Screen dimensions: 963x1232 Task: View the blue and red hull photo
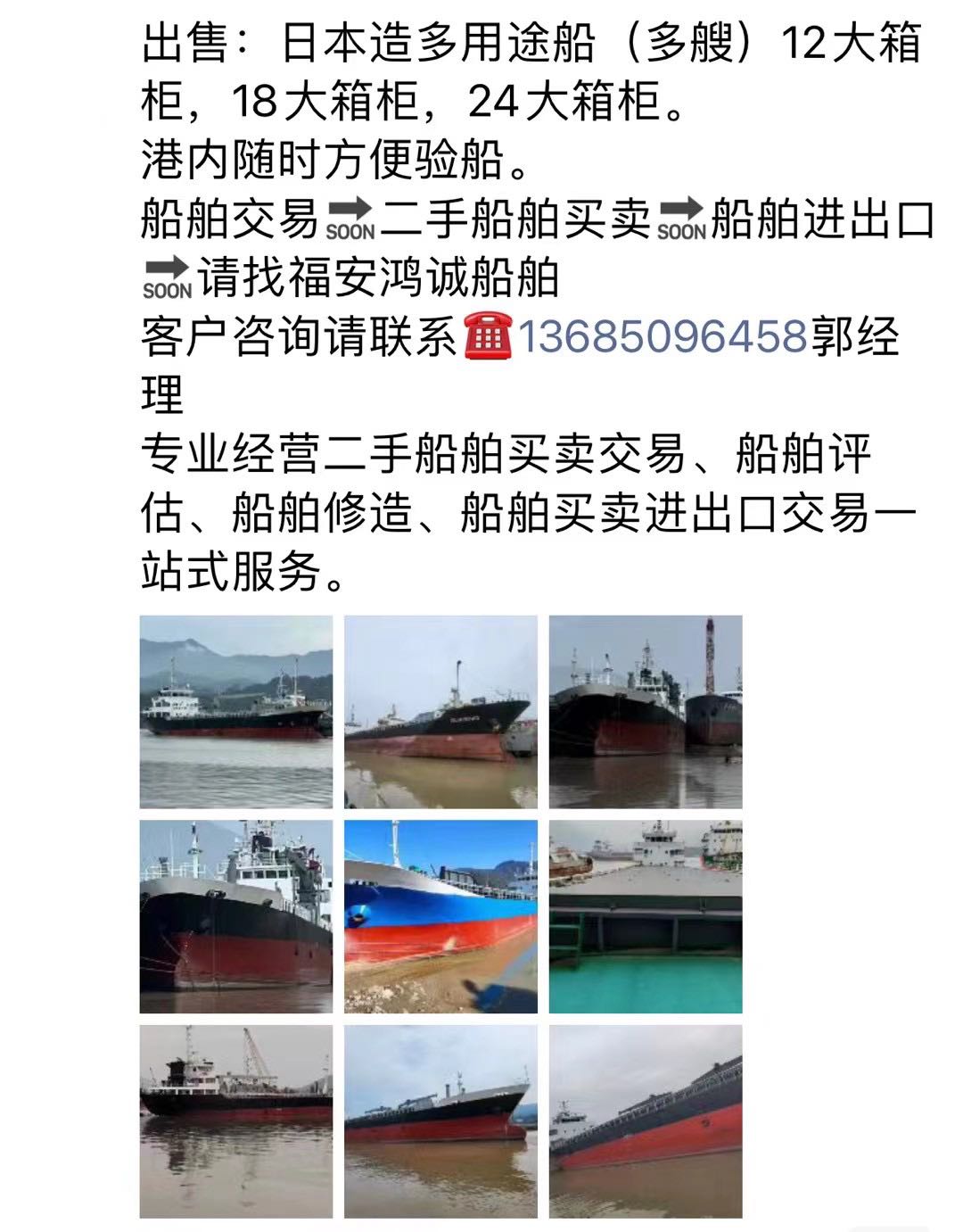(x=440, y=916)
